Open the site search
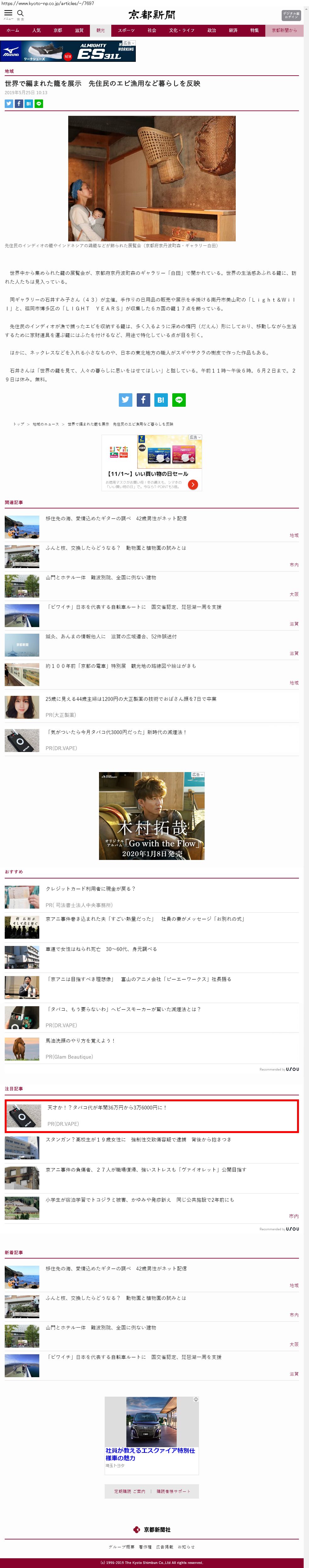 coord(20,13)
